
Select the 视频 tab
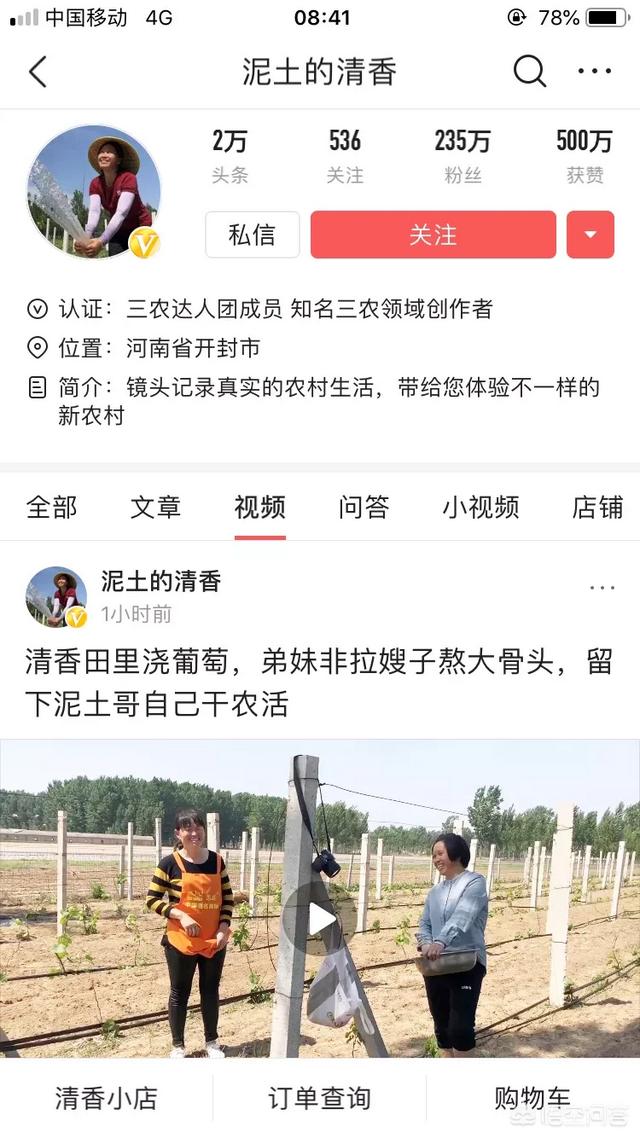tap(260, 508)
